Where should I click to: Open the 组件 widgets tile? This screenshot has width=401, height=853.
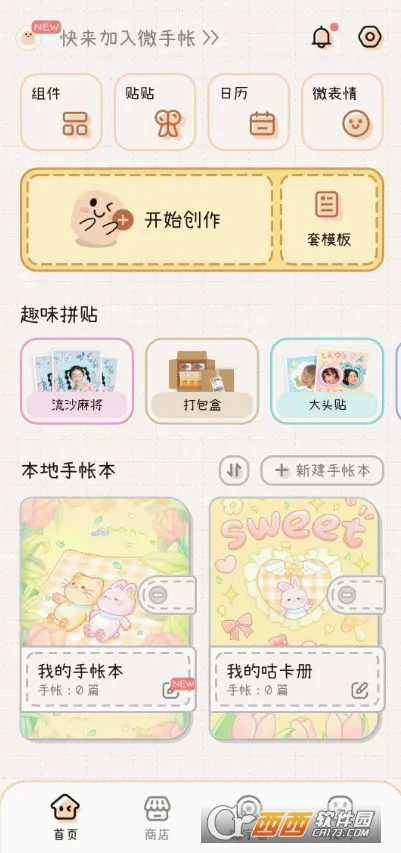click(61, 112)
